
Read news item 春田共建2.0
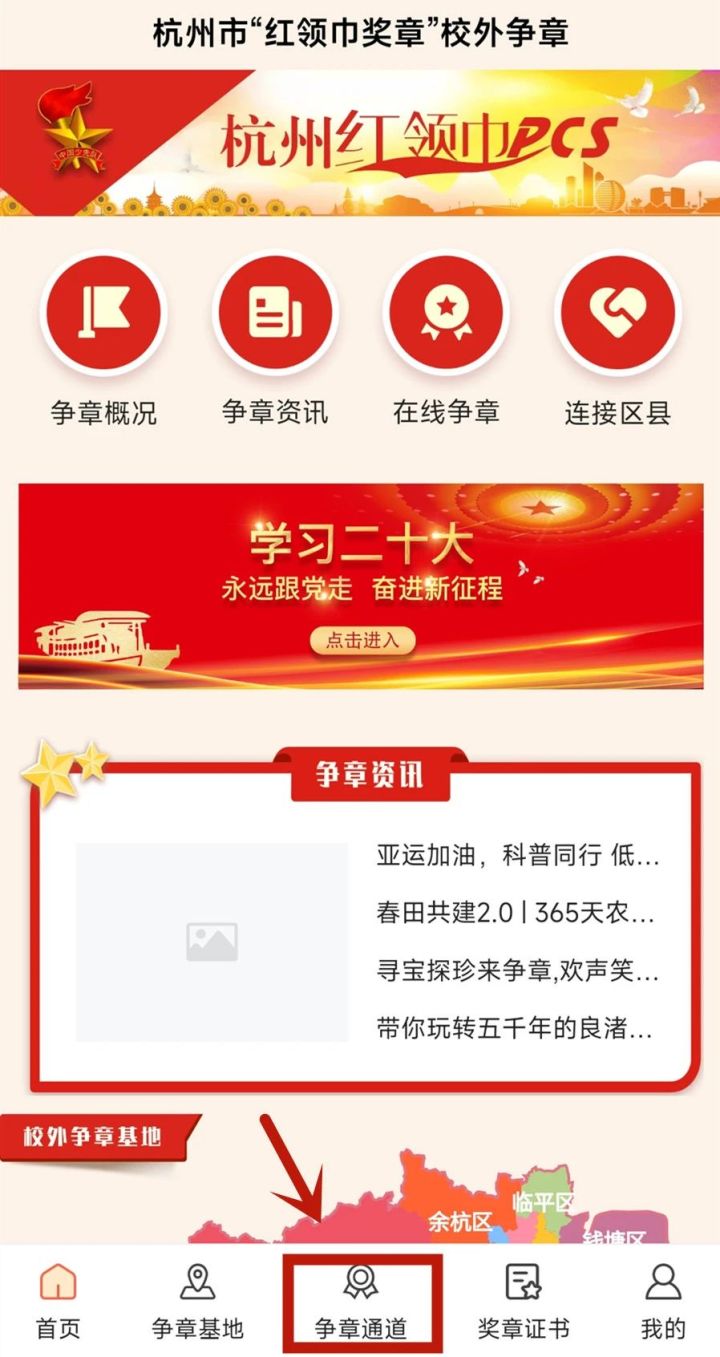tap(516, 913)
